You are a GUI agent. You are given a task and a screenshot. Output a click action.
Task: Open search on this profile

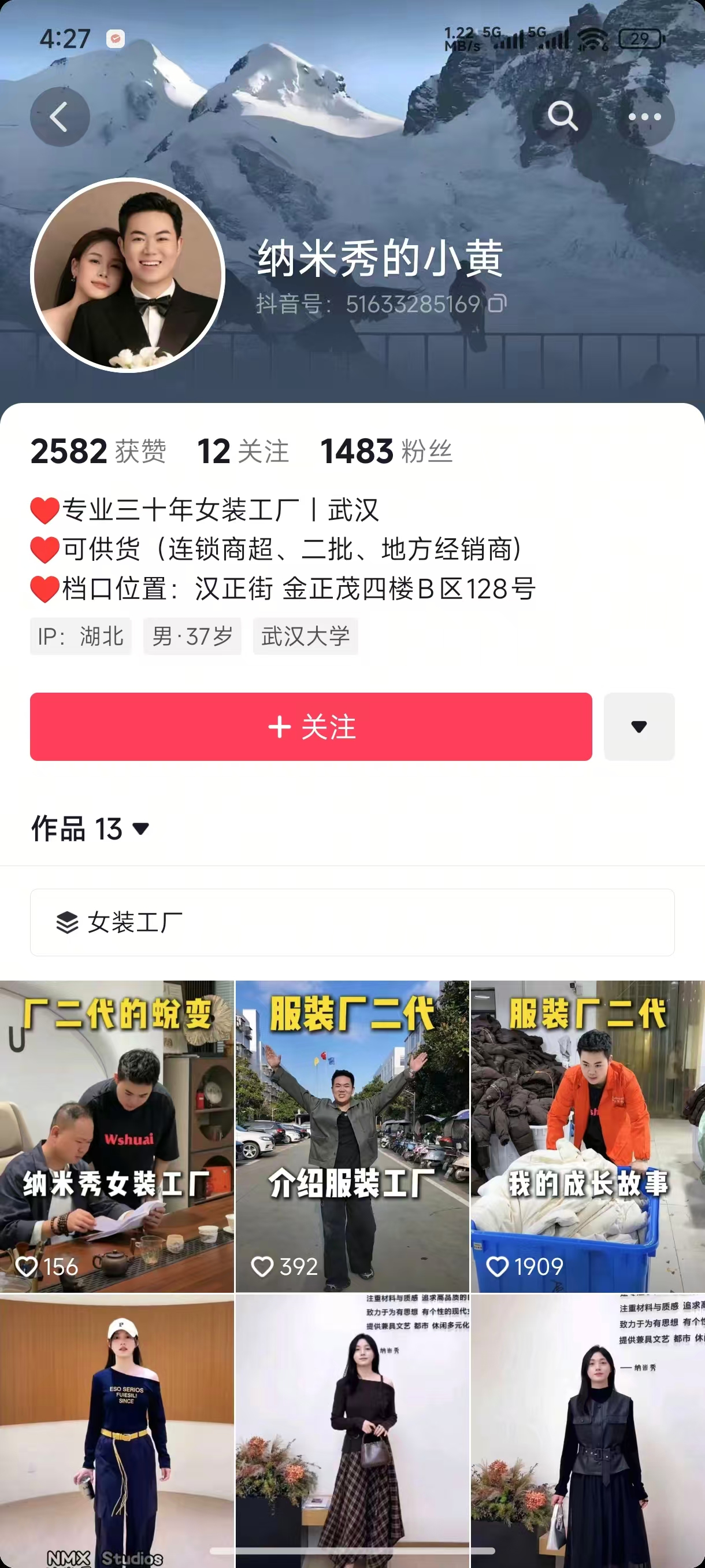click(x=562, y=116)
